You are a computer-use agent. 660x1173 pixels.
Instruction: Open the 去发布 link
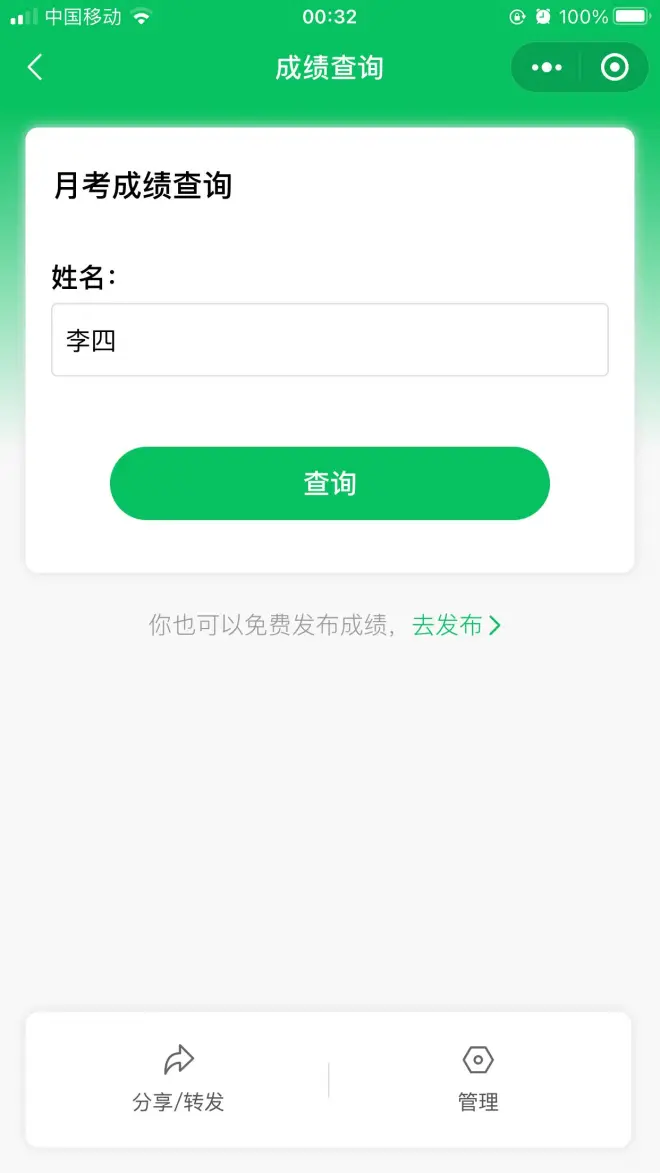[x=456, y=626]
